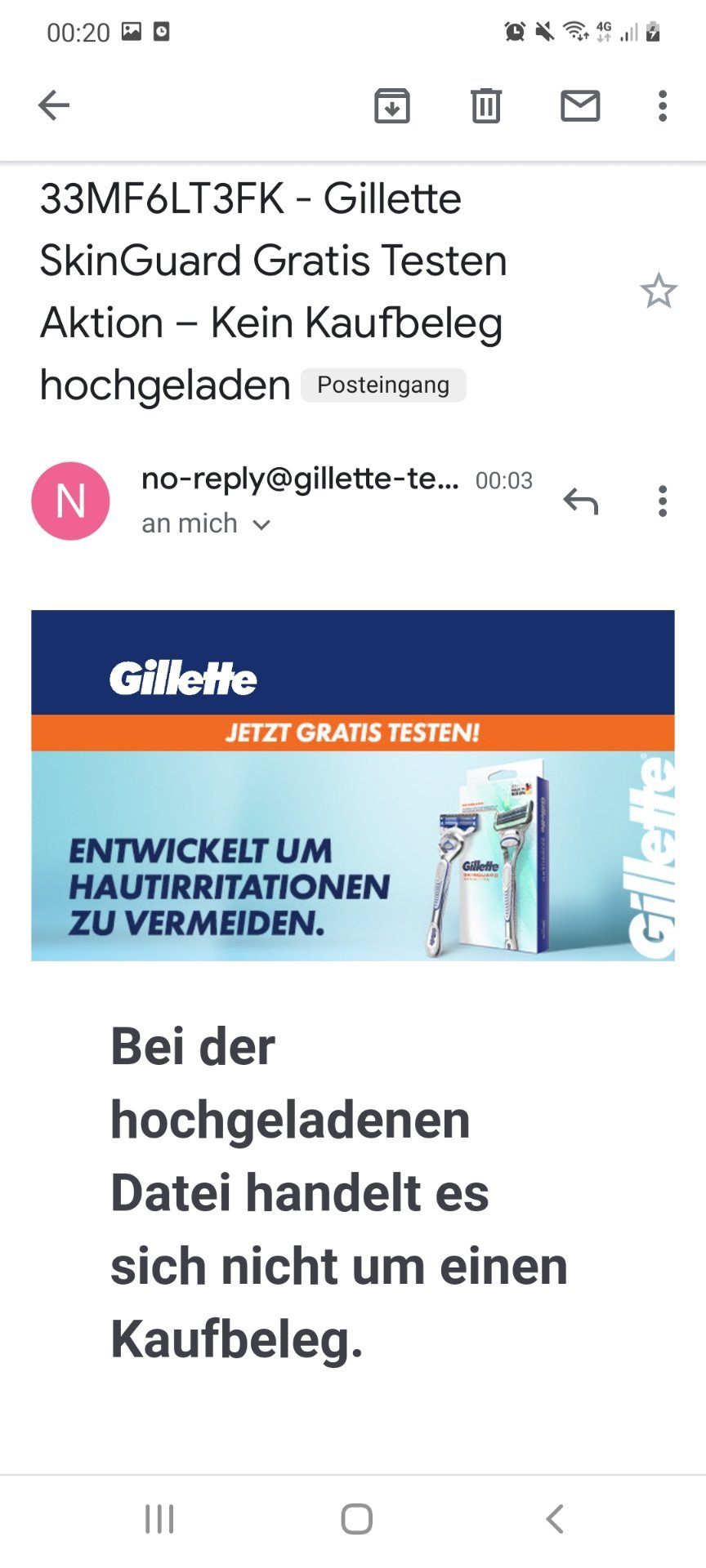
Task: Open message options next to reply arrow
Action: [x=663, y=501]
